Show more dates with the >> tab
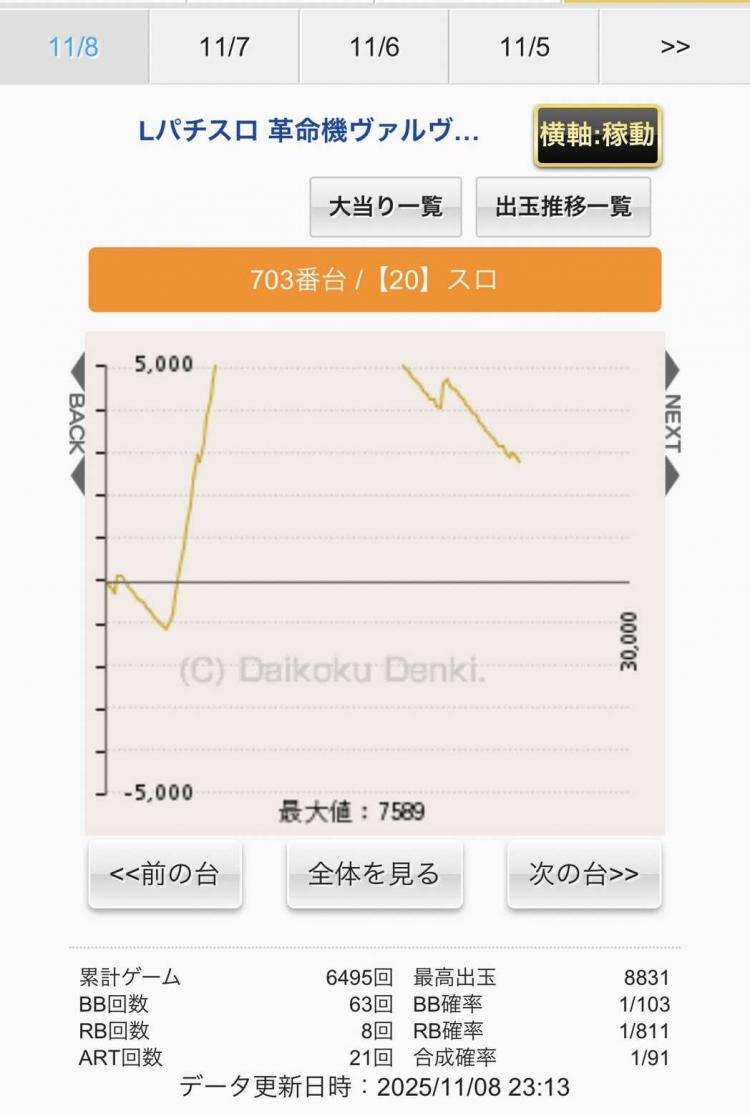 (x=675, y=47)
